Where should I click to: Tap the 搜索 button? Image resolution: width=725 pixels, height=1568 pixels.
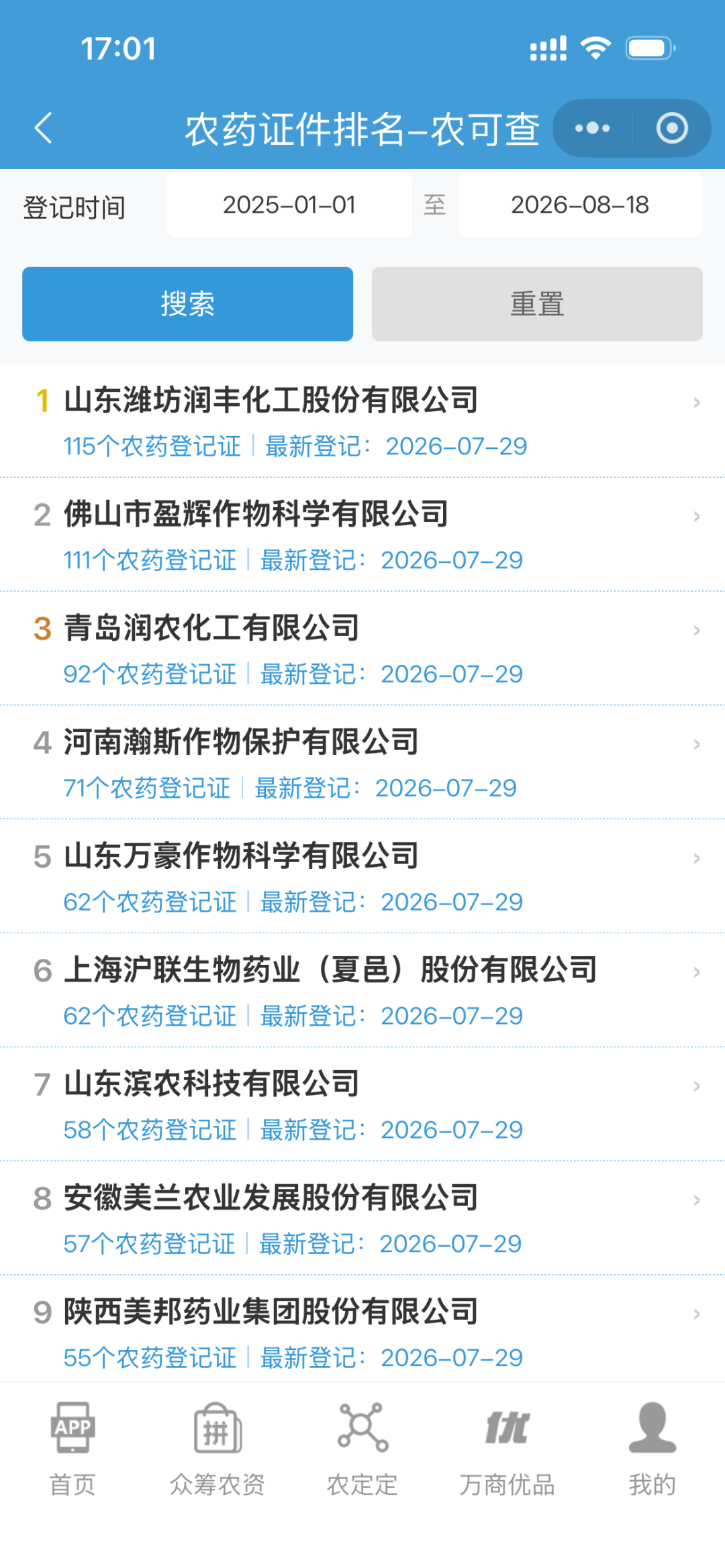pyautogui.click(x=187, y=304)
